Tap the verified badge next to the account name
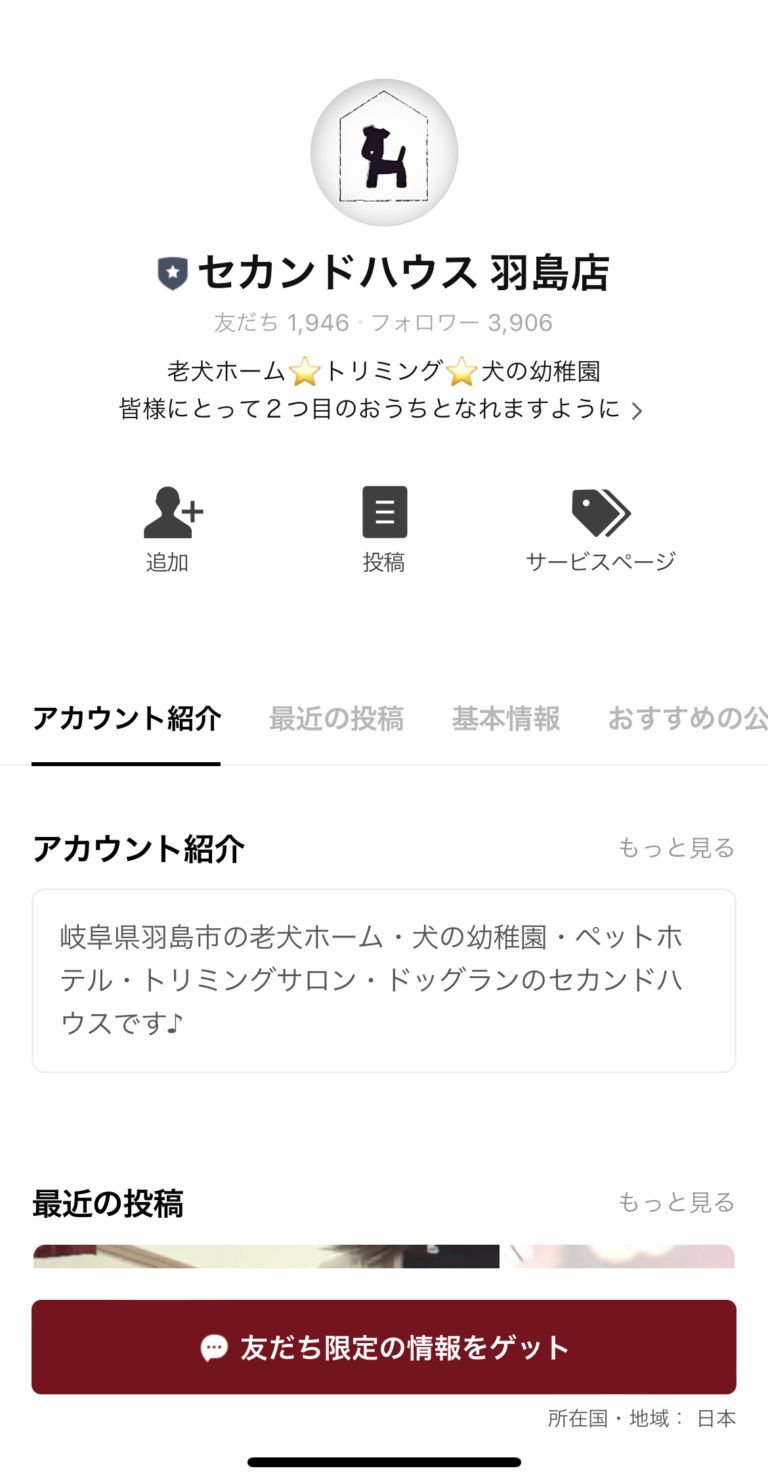The width and height of the screenshot is (768, 1483). coord(172,272)
